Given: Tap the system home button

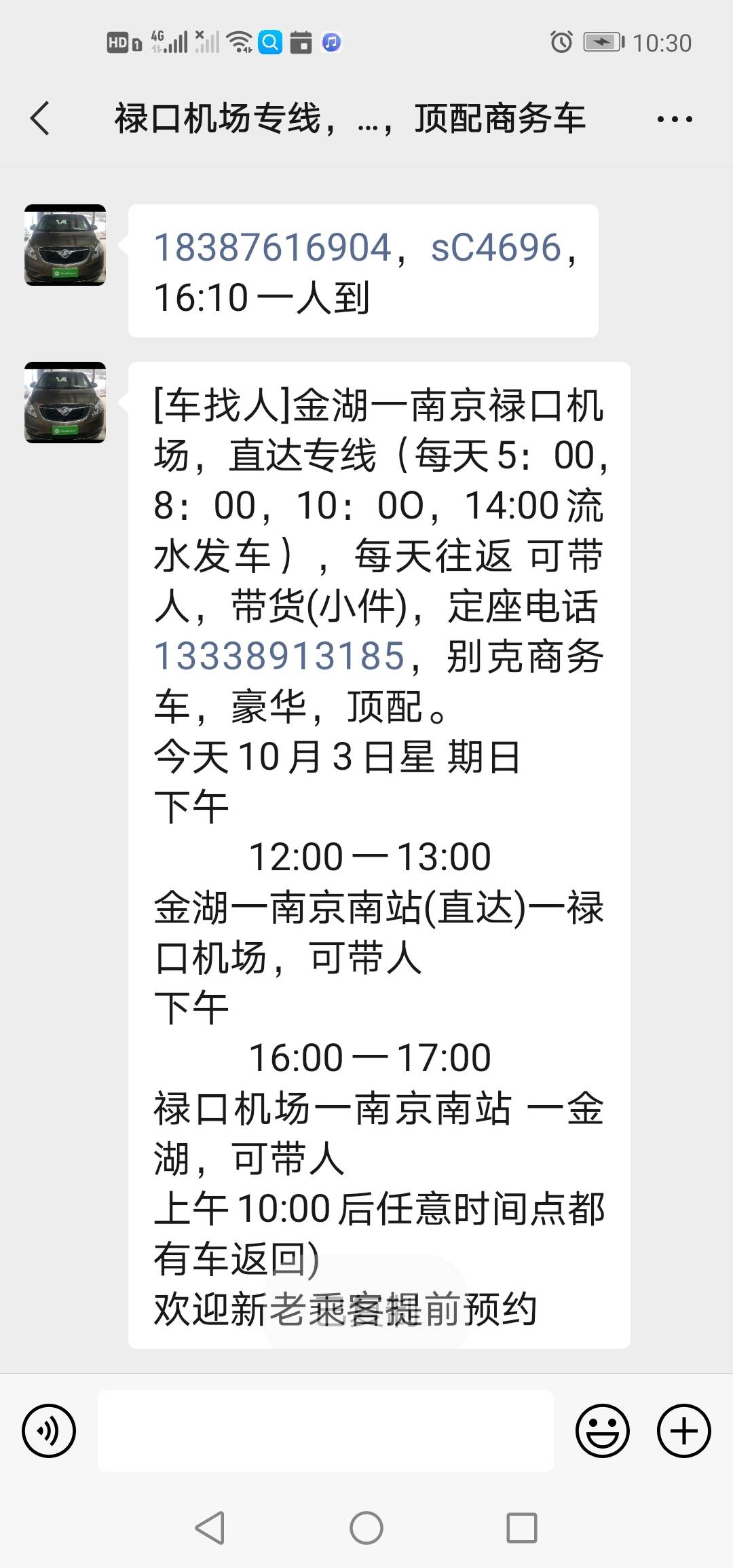Looking at the screenshot, I should (366, 1529).
